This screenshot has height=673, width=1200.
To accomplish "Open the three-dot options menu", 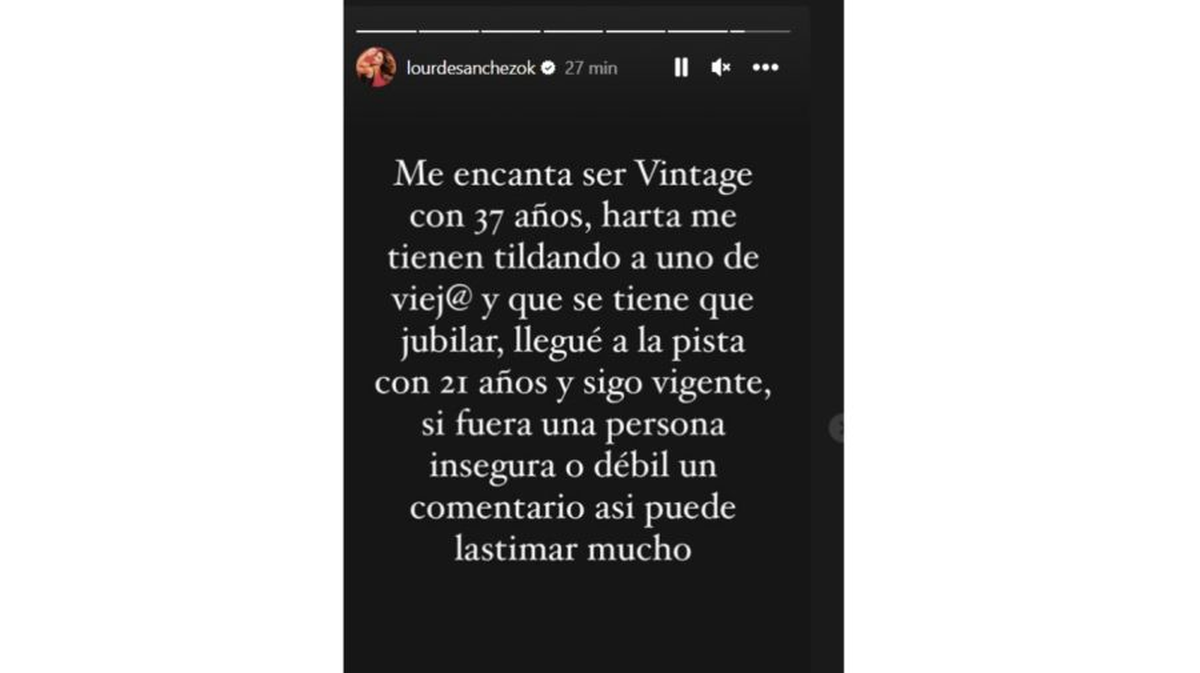I will (x=765, y=68).
